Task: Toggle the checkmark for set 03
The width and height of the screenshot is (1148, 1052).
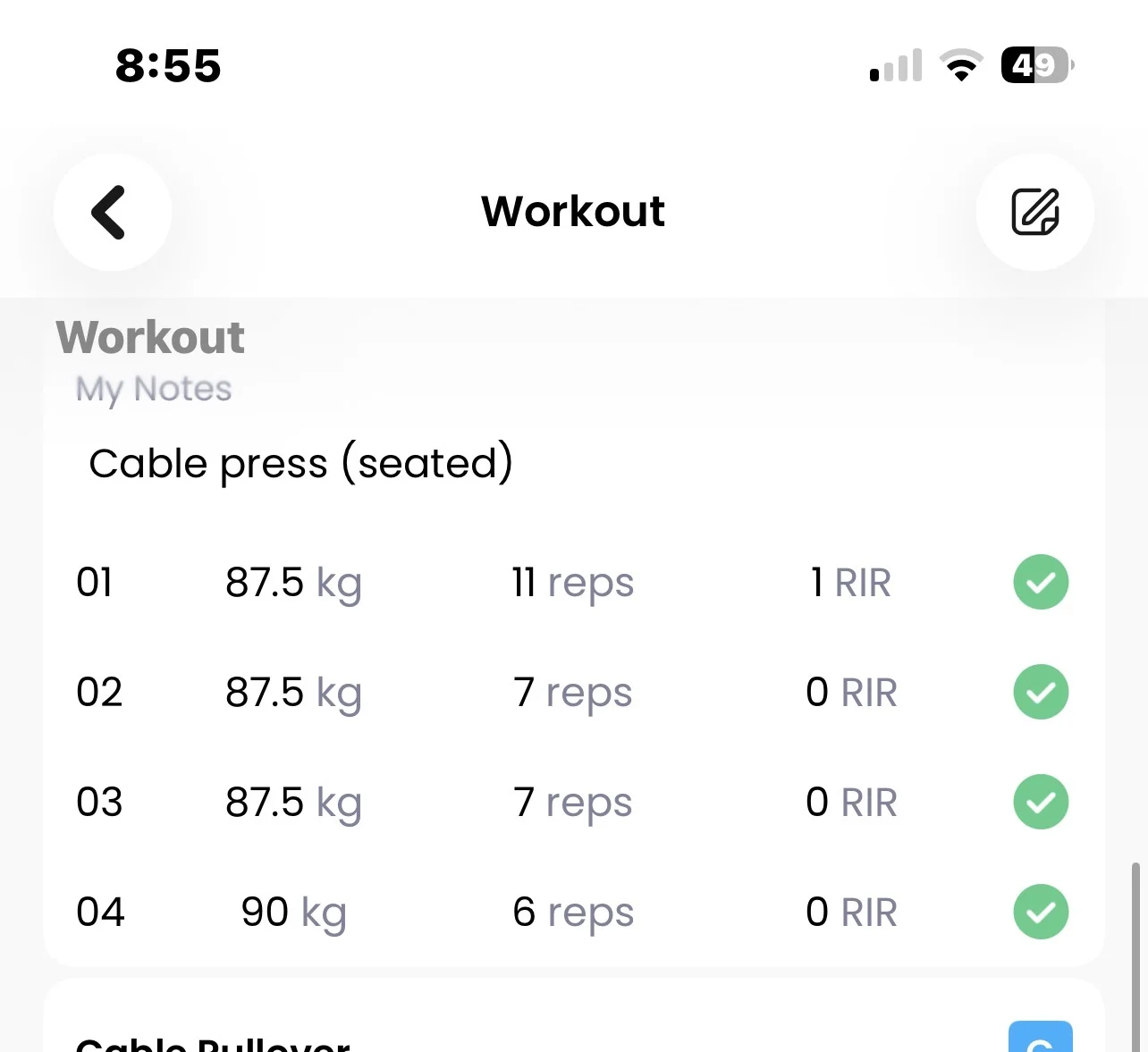Action: [x=1041, y=802]
